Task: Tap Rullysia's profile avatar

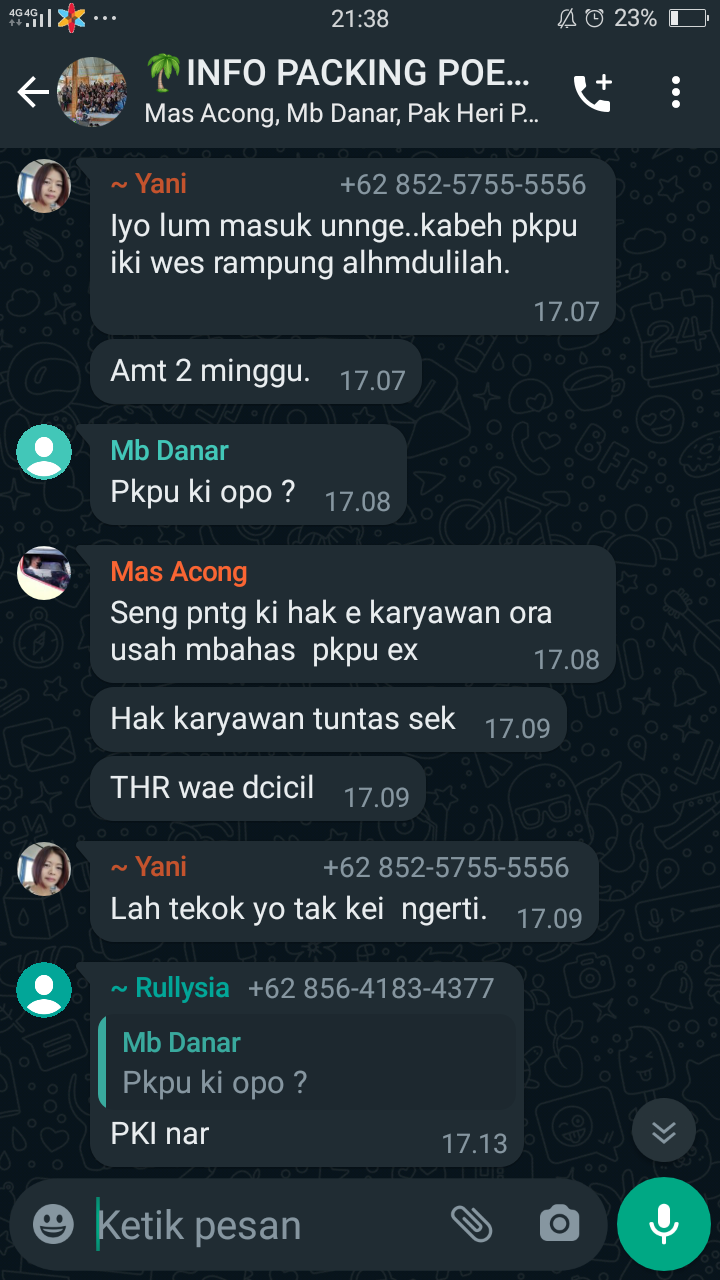Action: [44, 990]
